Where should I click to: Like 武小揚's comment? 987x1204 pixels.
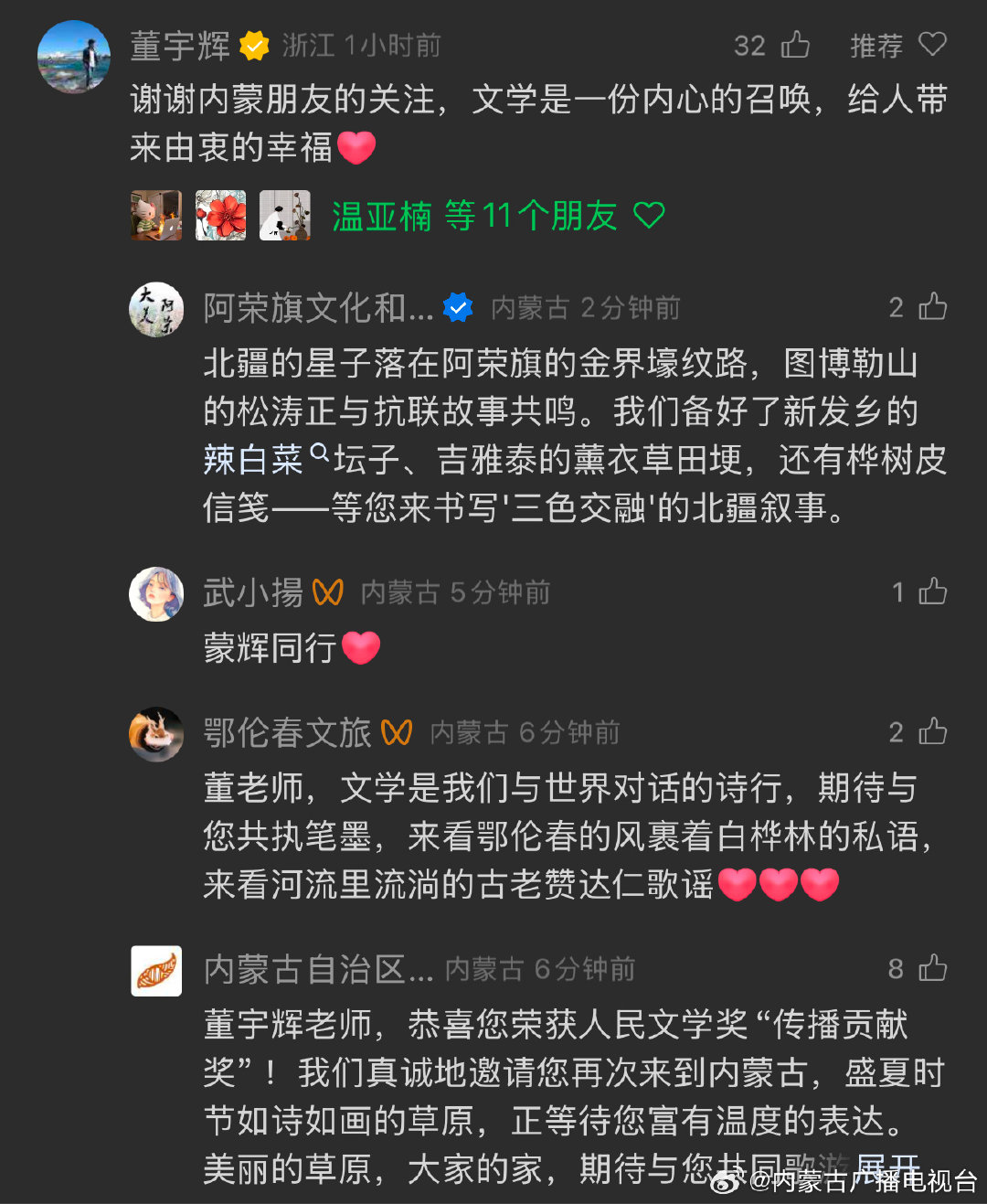pyautogui.click(x=932, y=592)
